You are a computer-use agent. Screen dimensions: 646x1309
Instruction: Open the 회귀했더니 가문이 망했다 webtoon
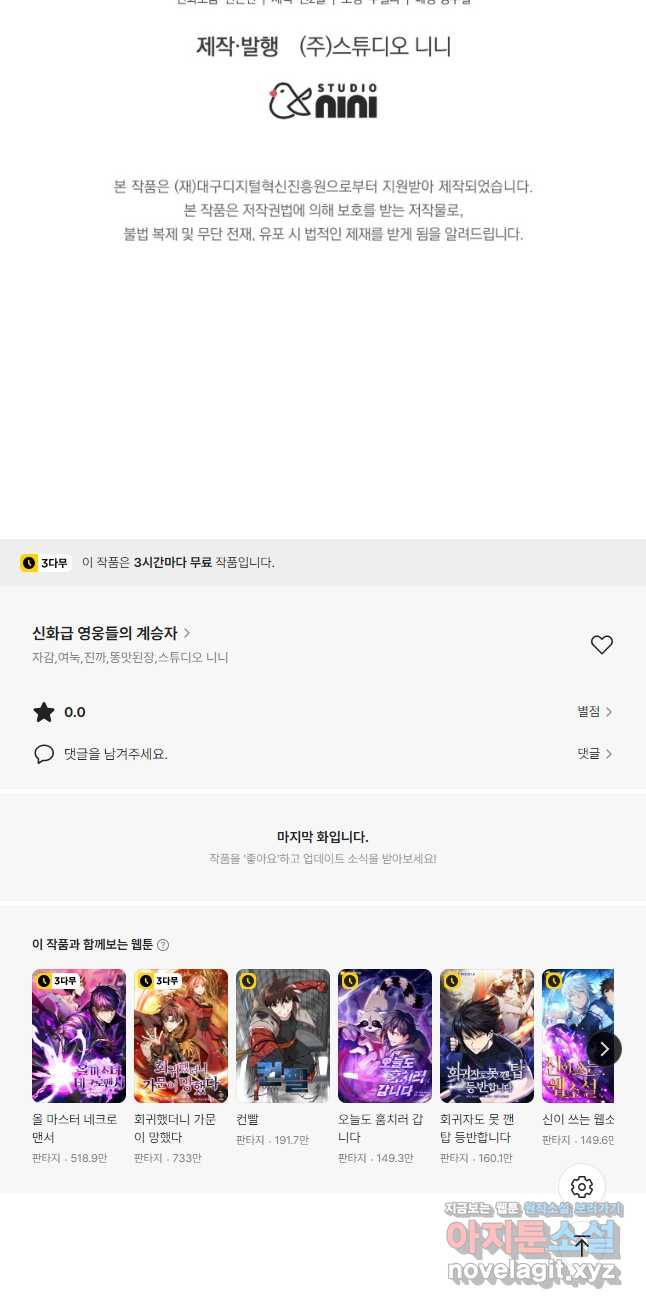[x=181, y=1036]
